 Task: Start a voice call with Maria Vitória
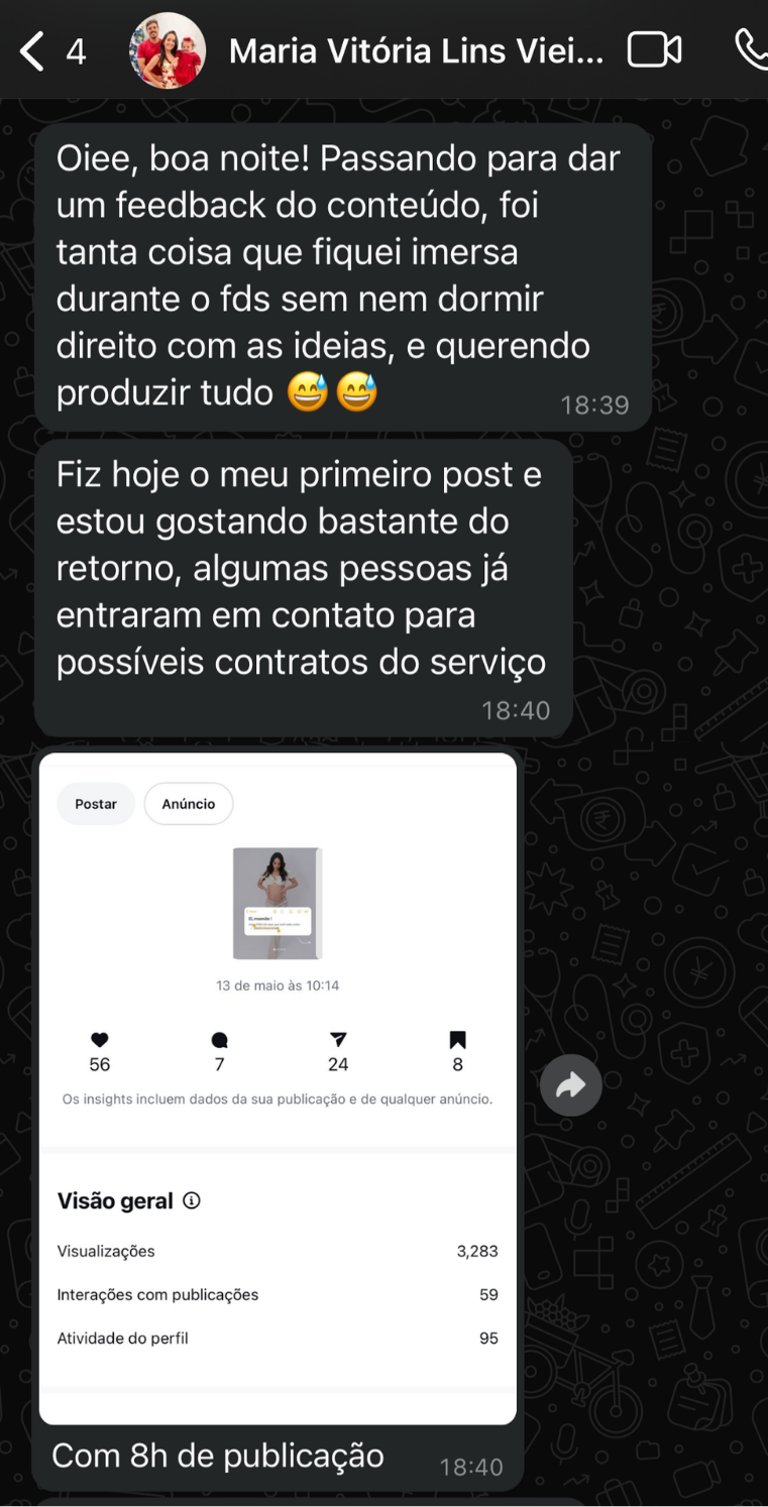click(750, 50)
